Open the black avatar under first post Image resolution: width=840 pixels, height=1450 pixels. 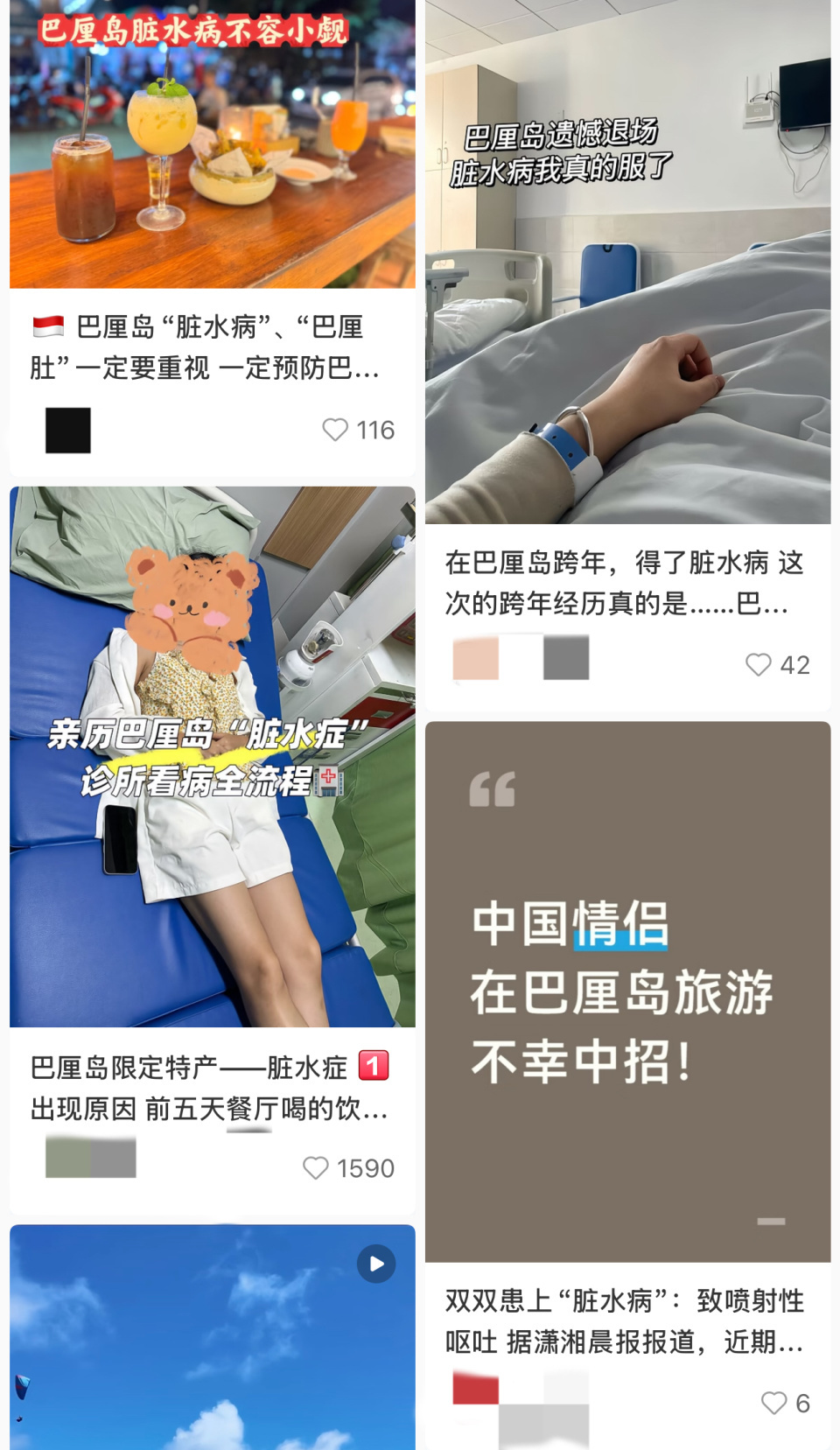pos(67,431)
